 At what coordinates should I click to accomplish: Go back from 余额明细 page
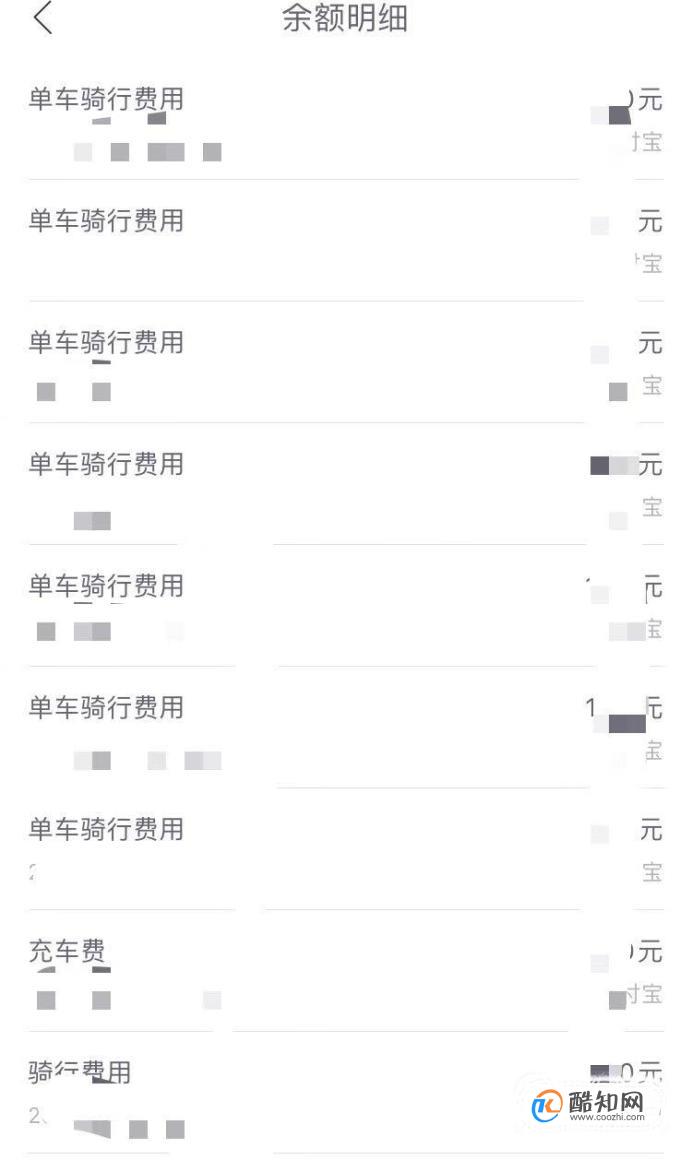43,18
